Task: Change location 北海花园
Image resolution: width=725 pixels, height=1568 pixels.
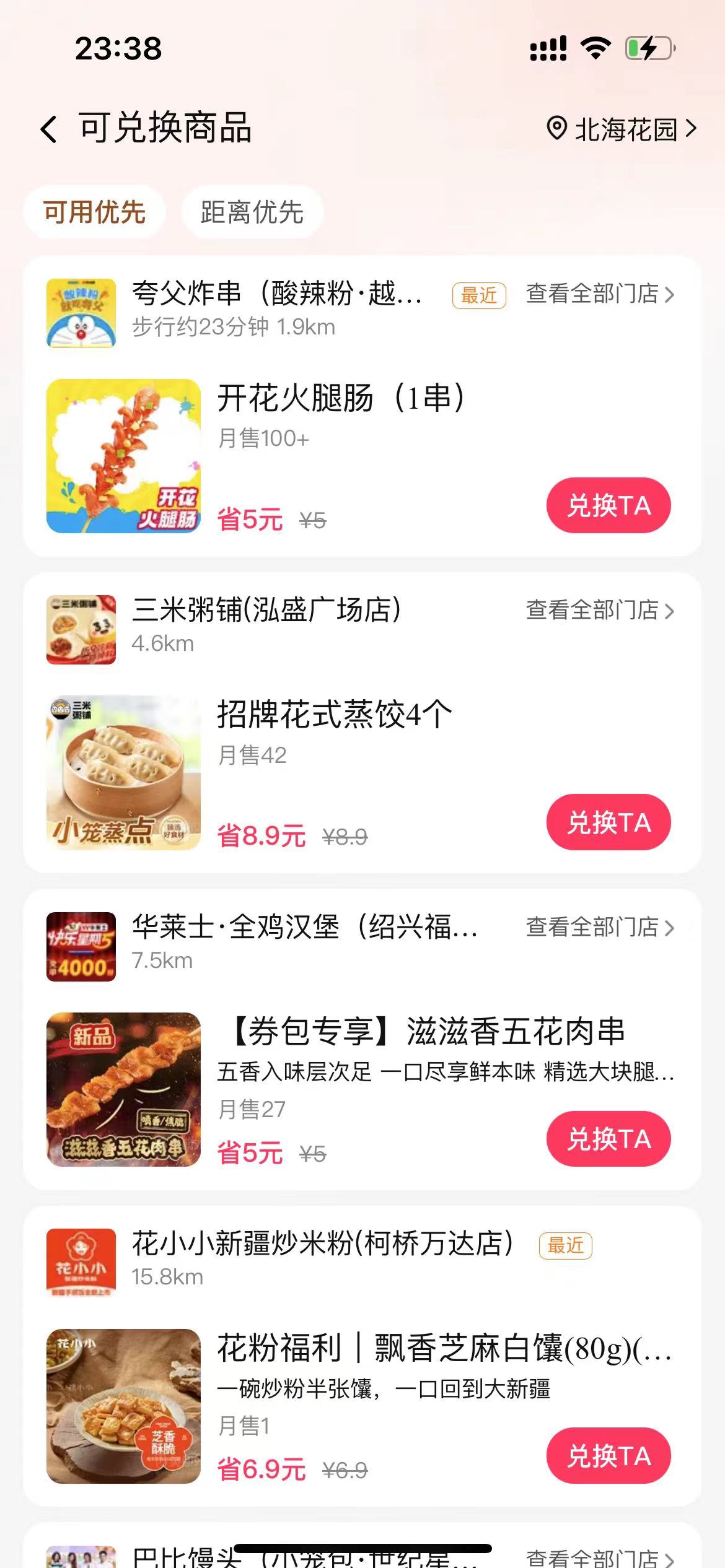Action: pos(622,129)
